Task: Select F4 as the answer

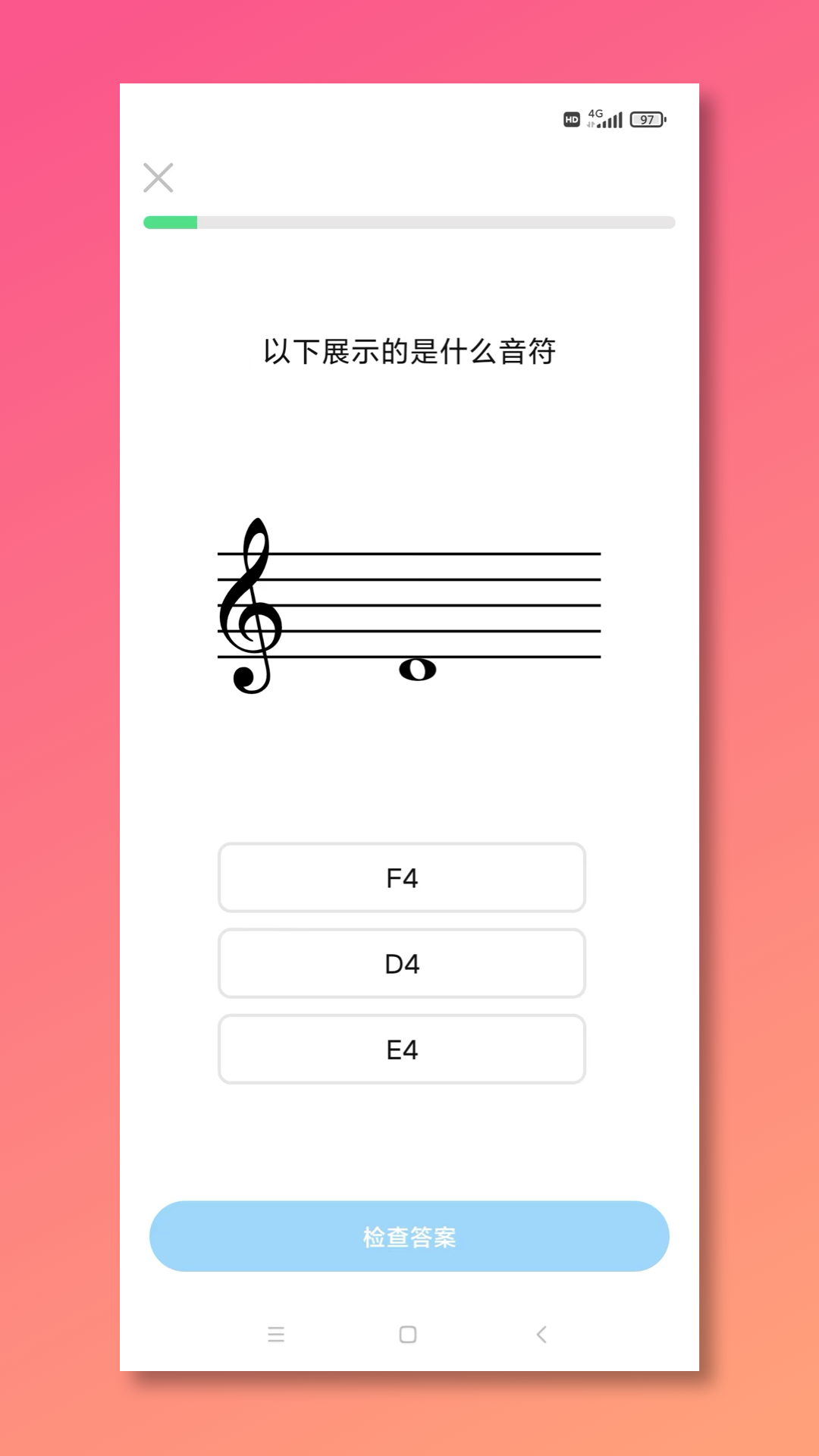Action: click(402, 877)
